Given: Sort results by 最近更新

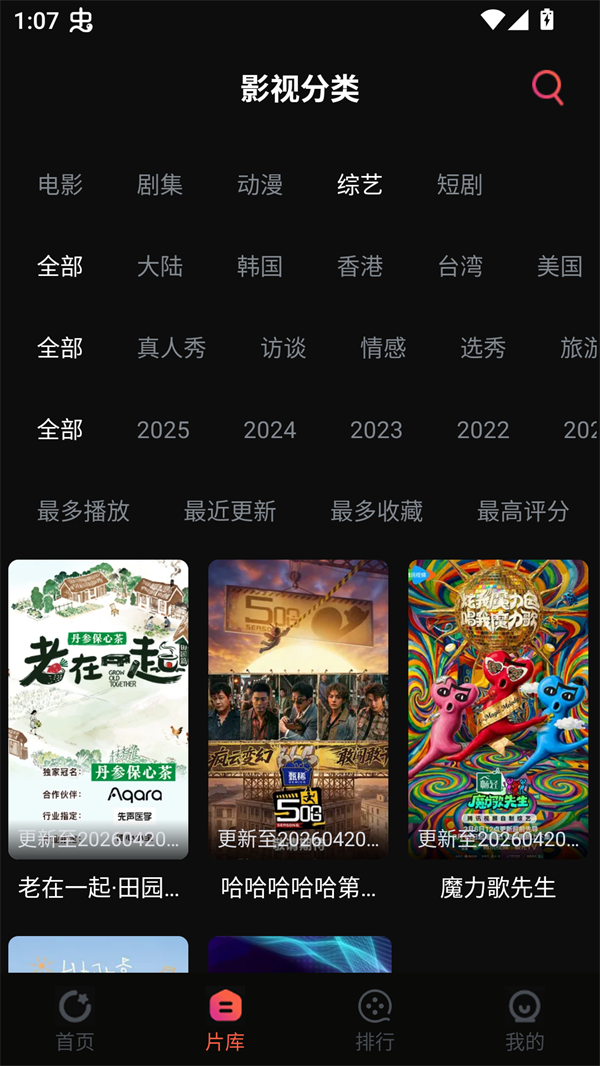Looking at the screenshot, I should point(230,511).
